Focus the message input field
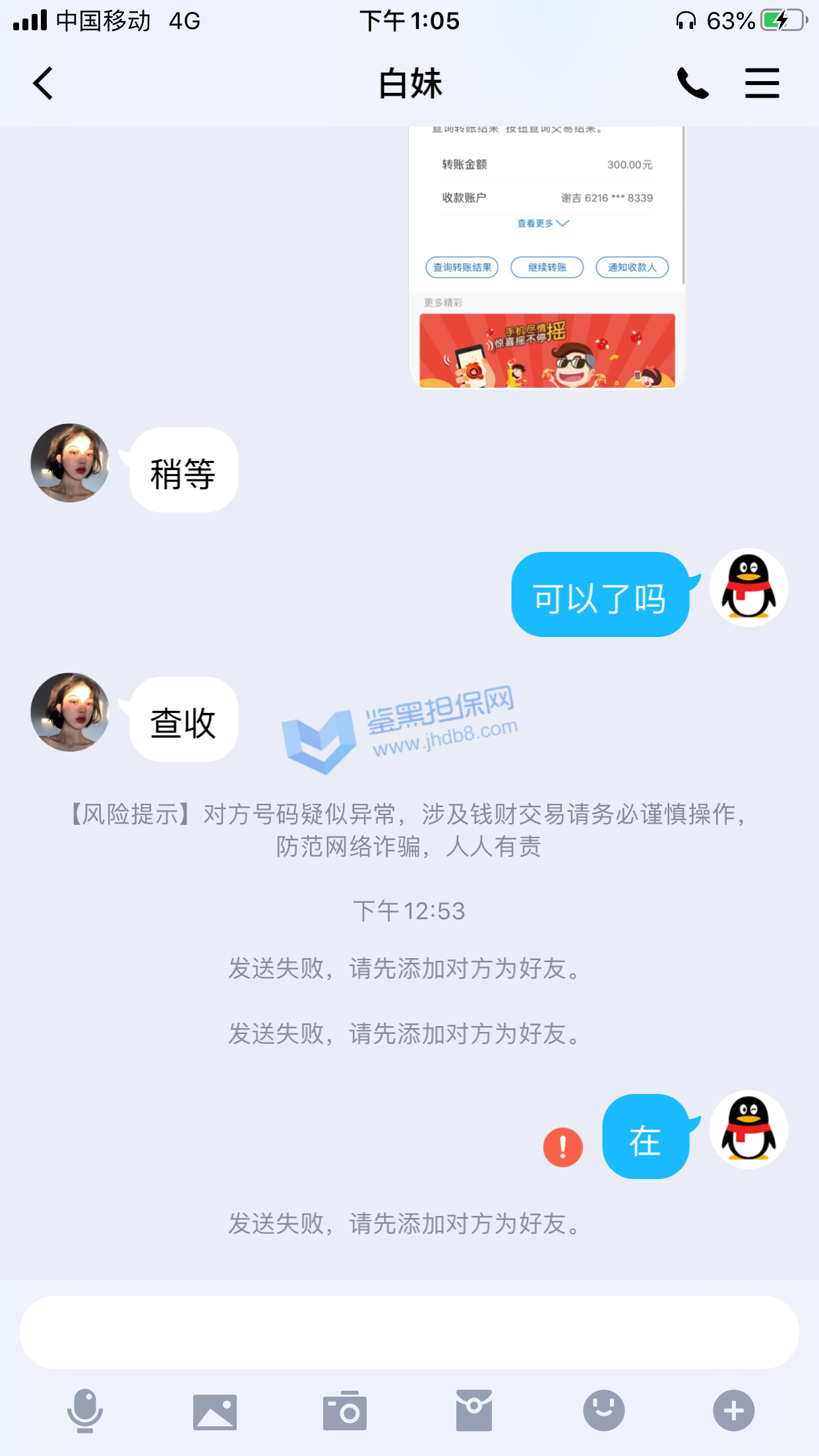This screenshot has height=1456, width=819. coord(409,1332)
